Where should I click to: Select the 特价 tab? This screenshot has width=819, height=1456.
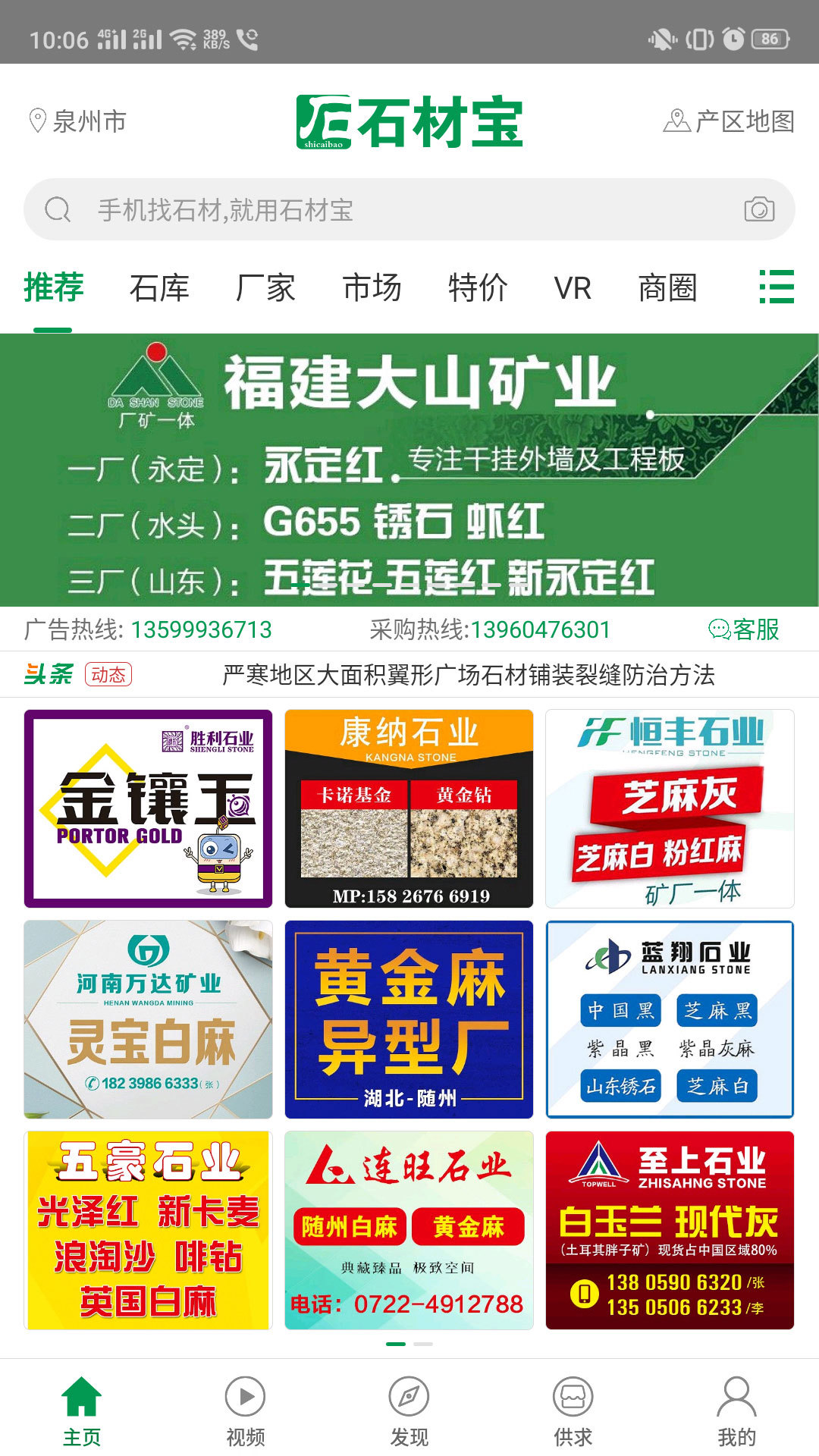[x=478, y=288]
